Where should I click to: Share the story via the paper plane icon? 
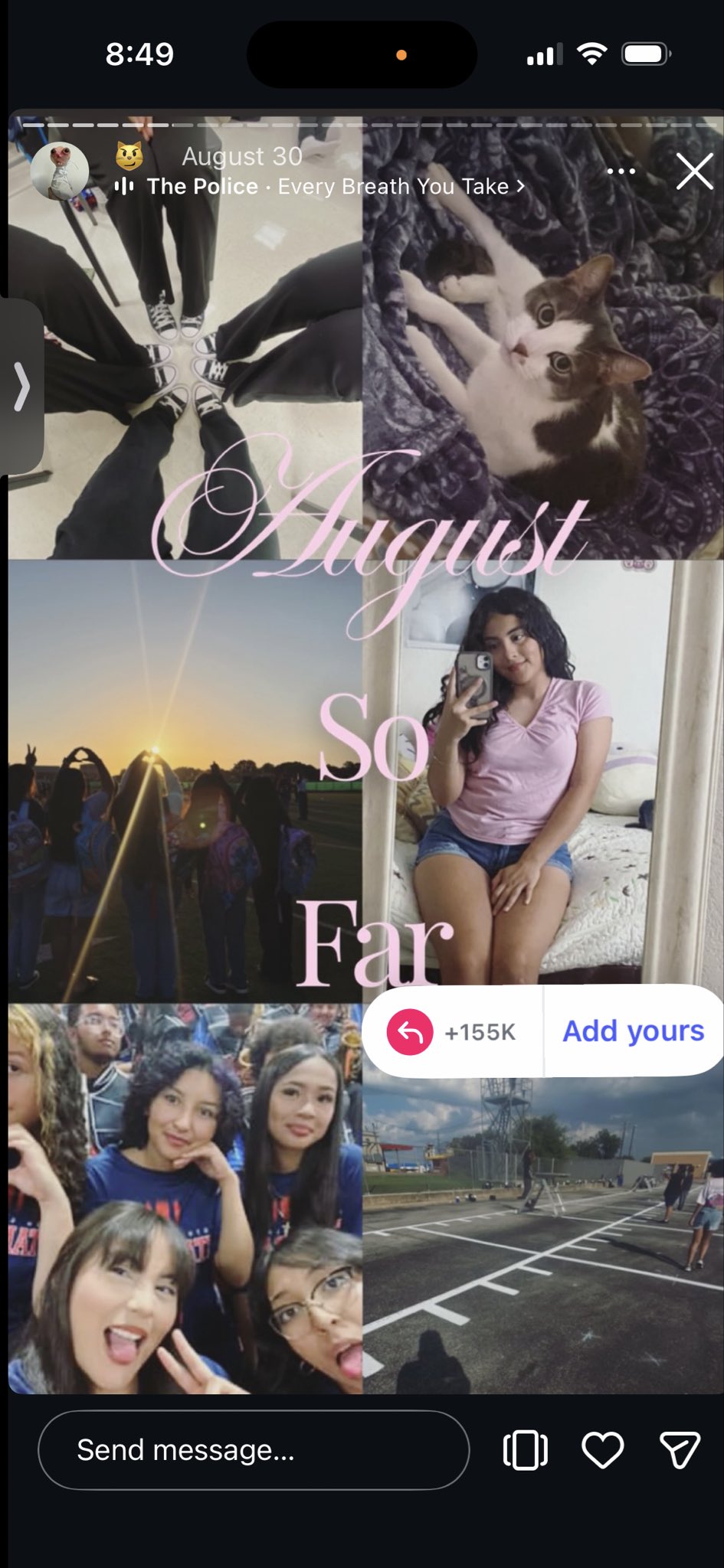click(680, 1449)
